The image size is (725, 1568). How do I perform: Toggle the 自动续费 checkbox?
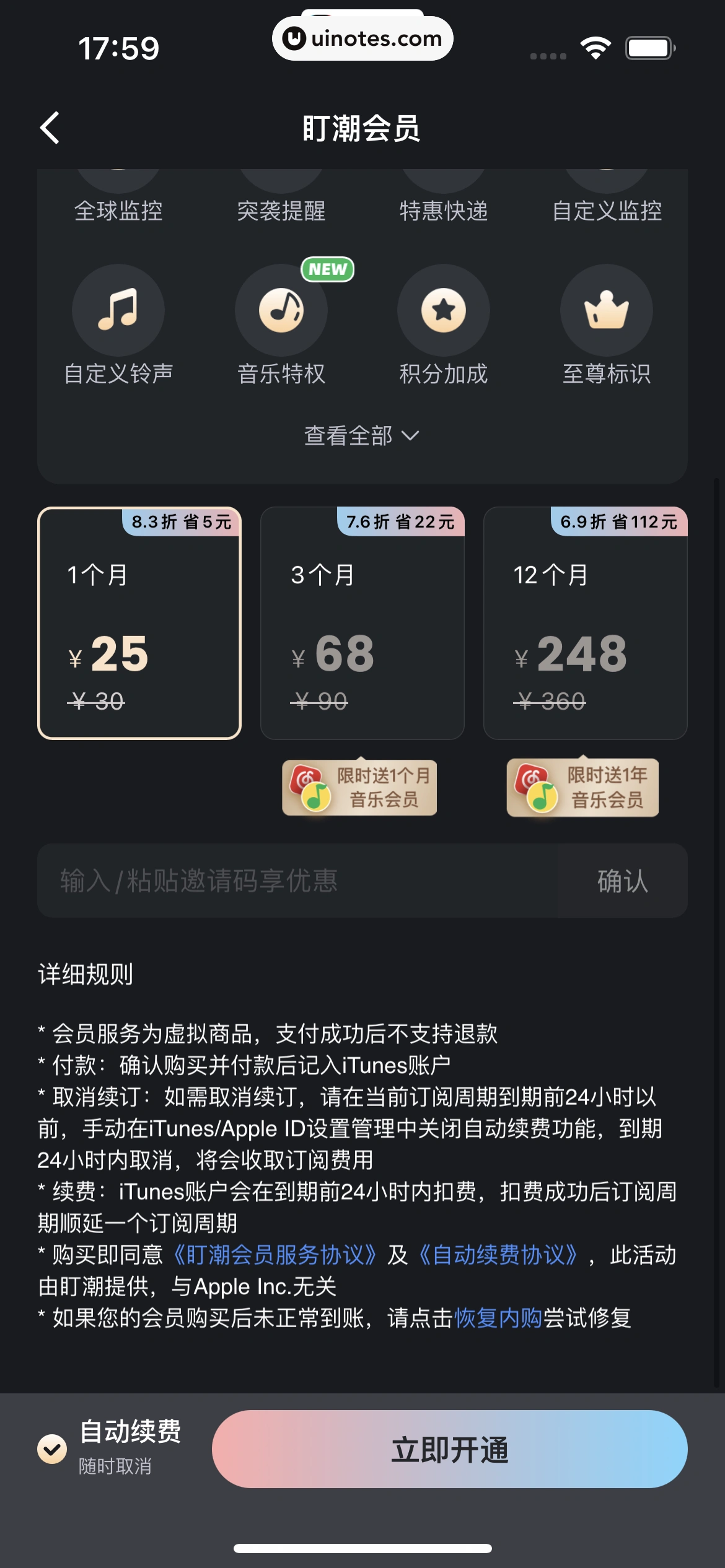point(53,1449)
